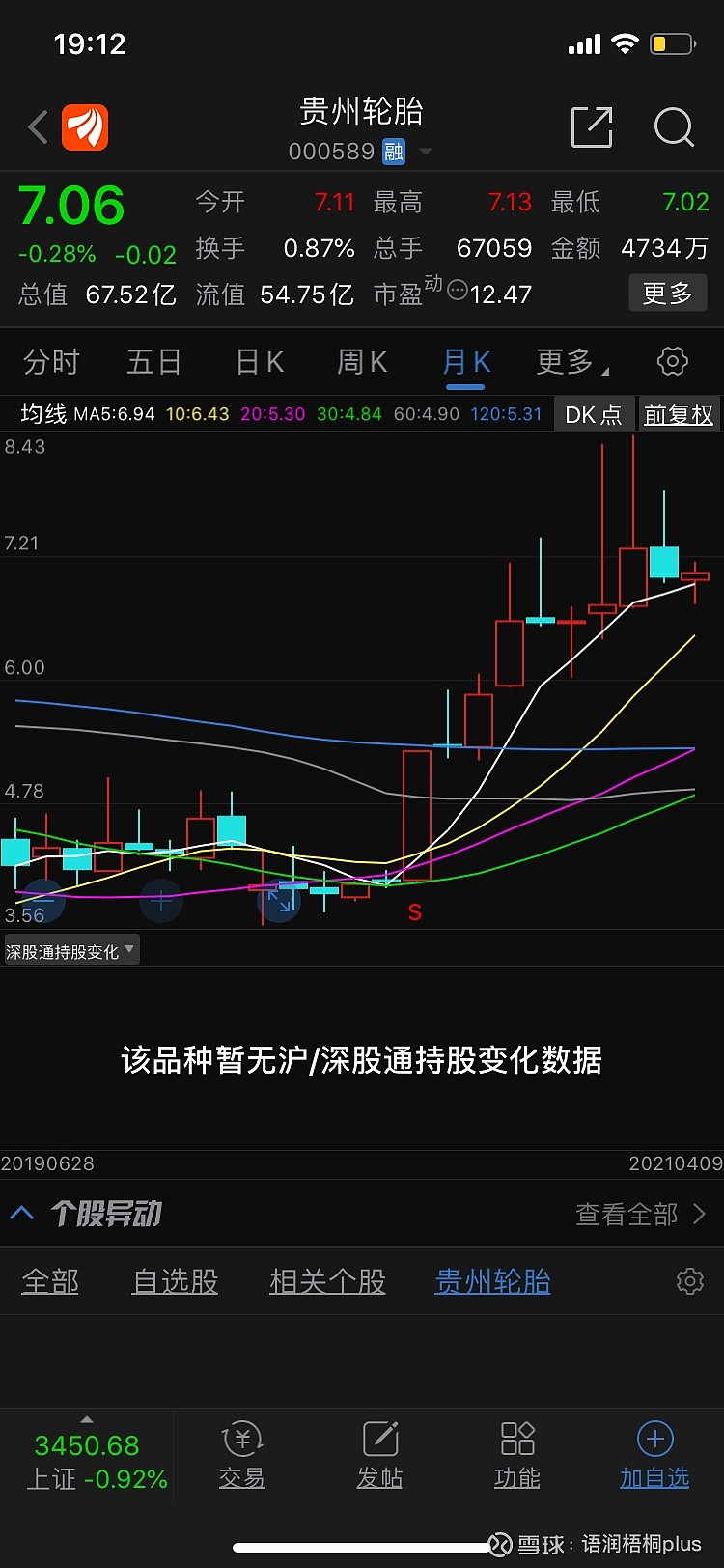The image size is (724, 1568).
Task: Share this stock page
Action: 592,126
